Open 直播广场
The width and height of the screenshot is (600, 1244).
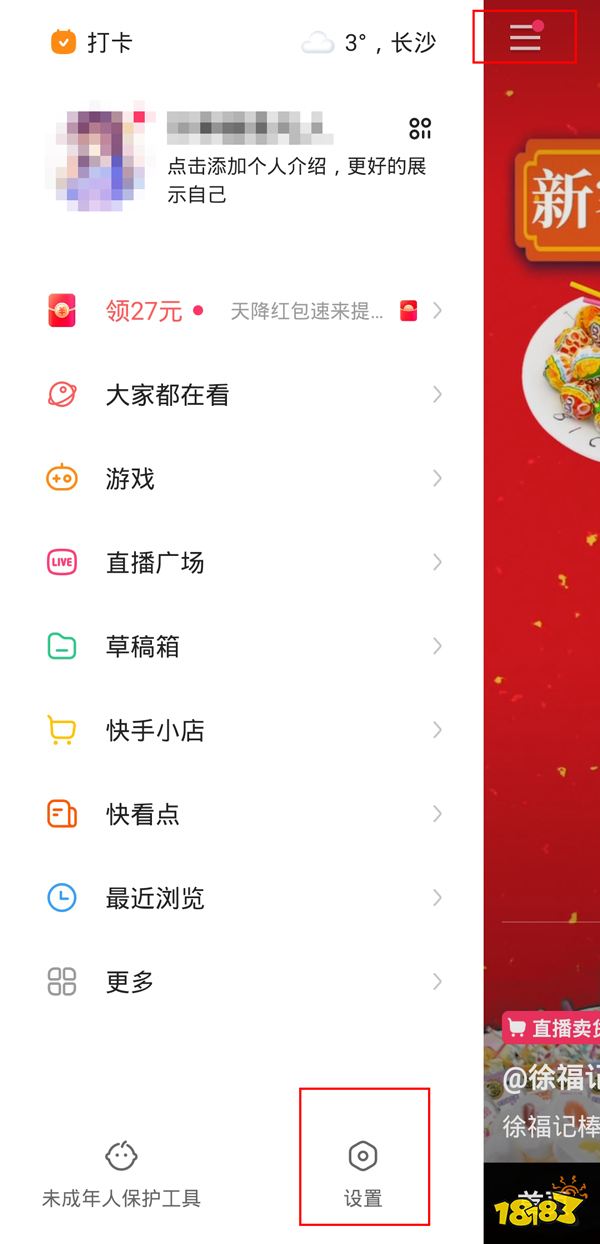[240, 563]
